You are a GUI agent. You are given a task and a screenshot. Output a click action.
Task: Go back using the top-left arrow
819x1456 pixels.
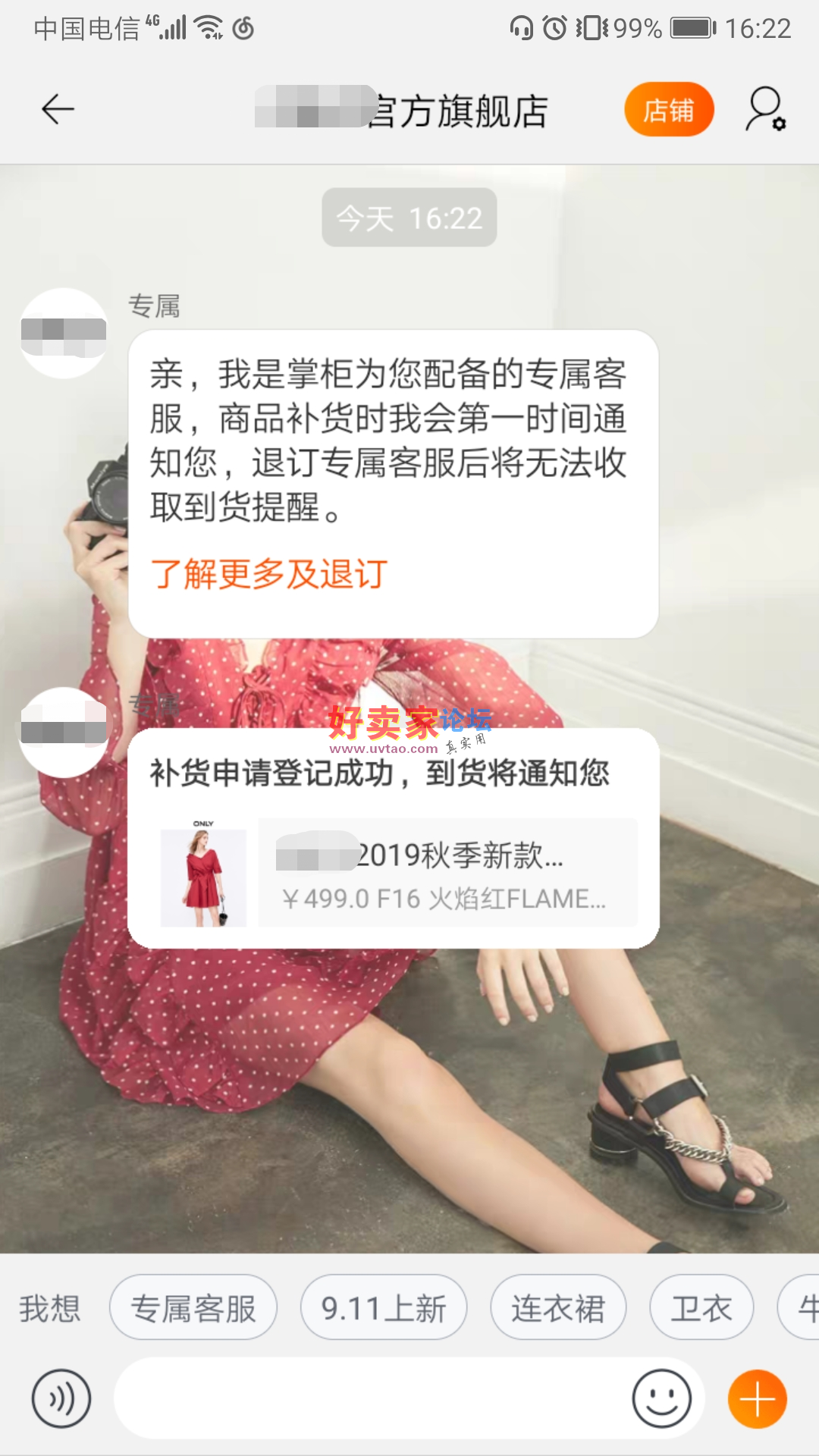coord(58,110)
